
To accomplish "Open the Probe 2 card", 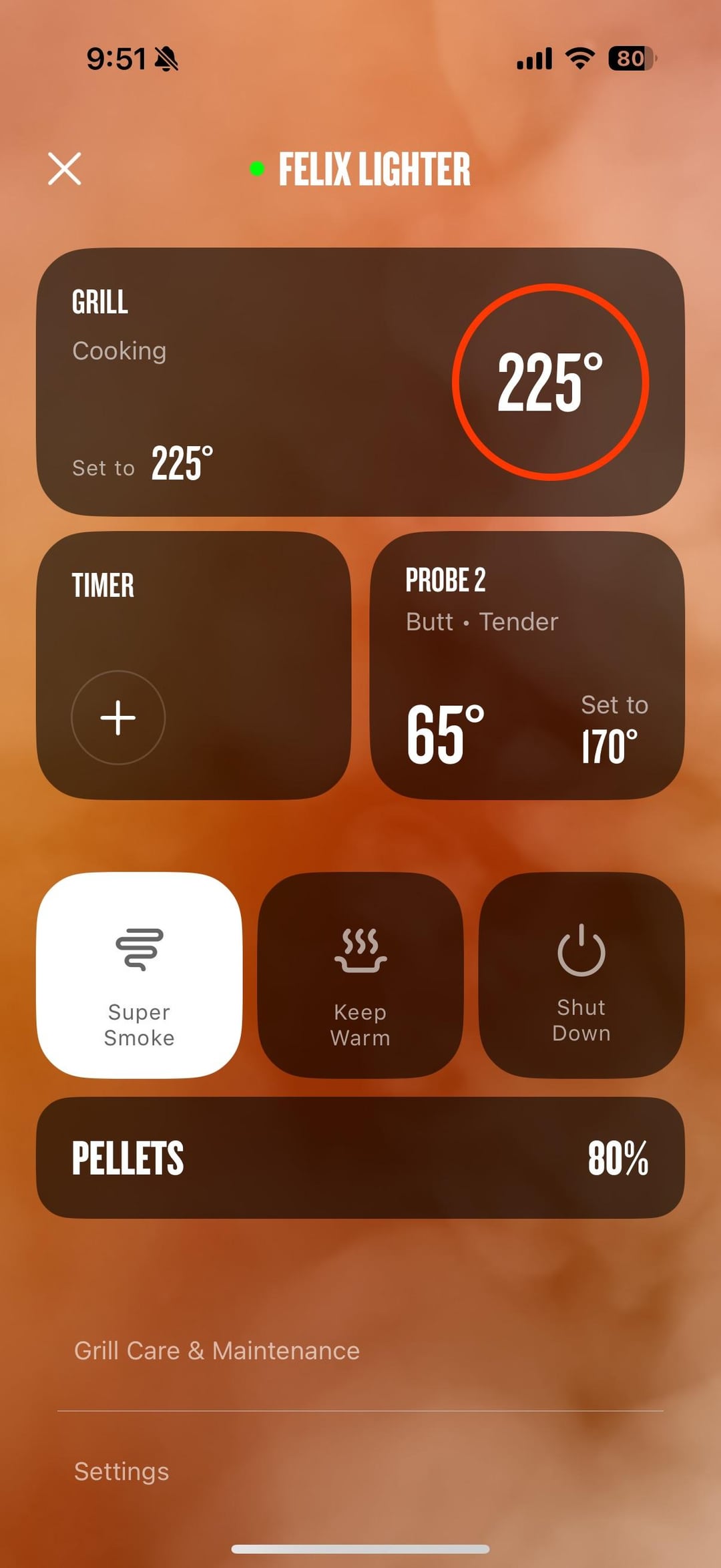I will click(x=527, y=666).
